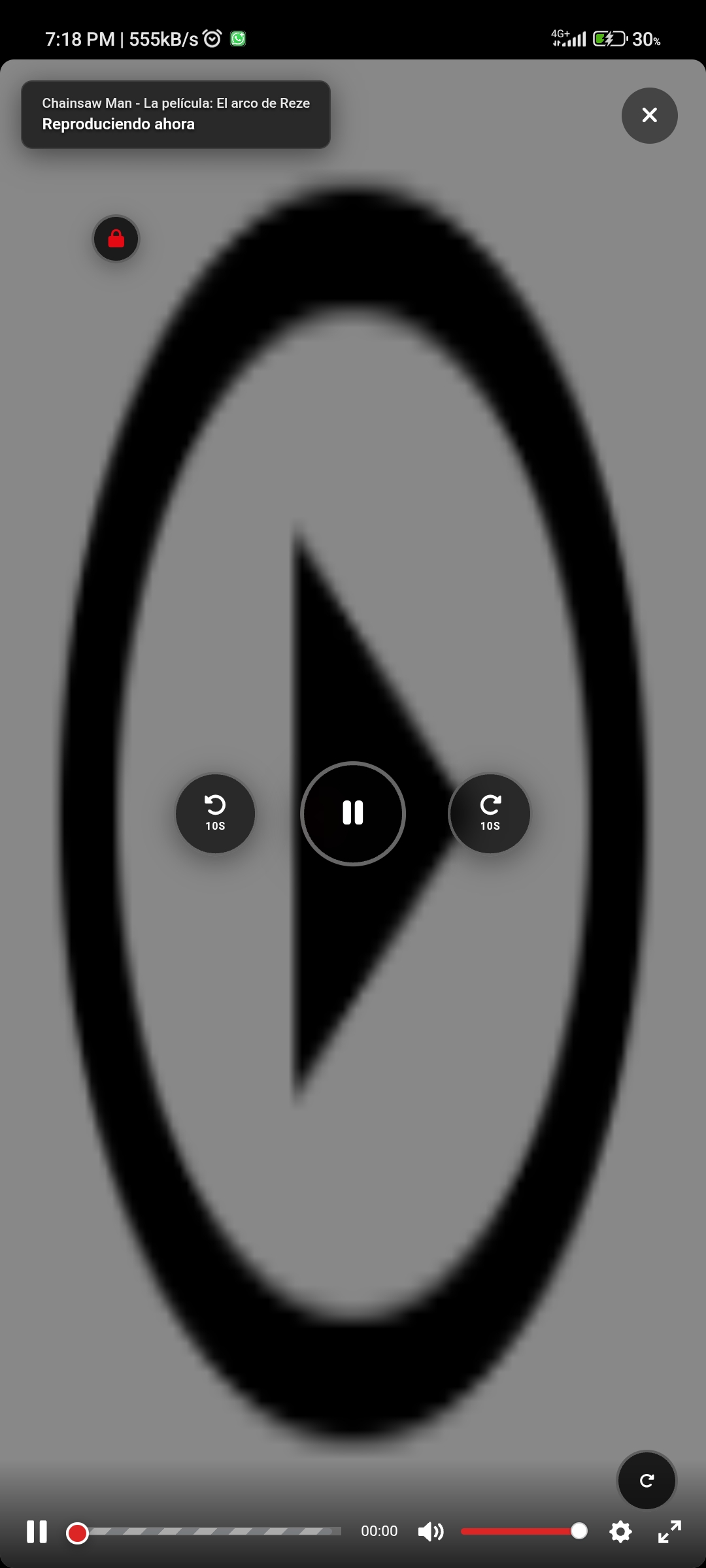Reload the video stream
The width and height of the screenshot is (706, 1568).
647,1480
